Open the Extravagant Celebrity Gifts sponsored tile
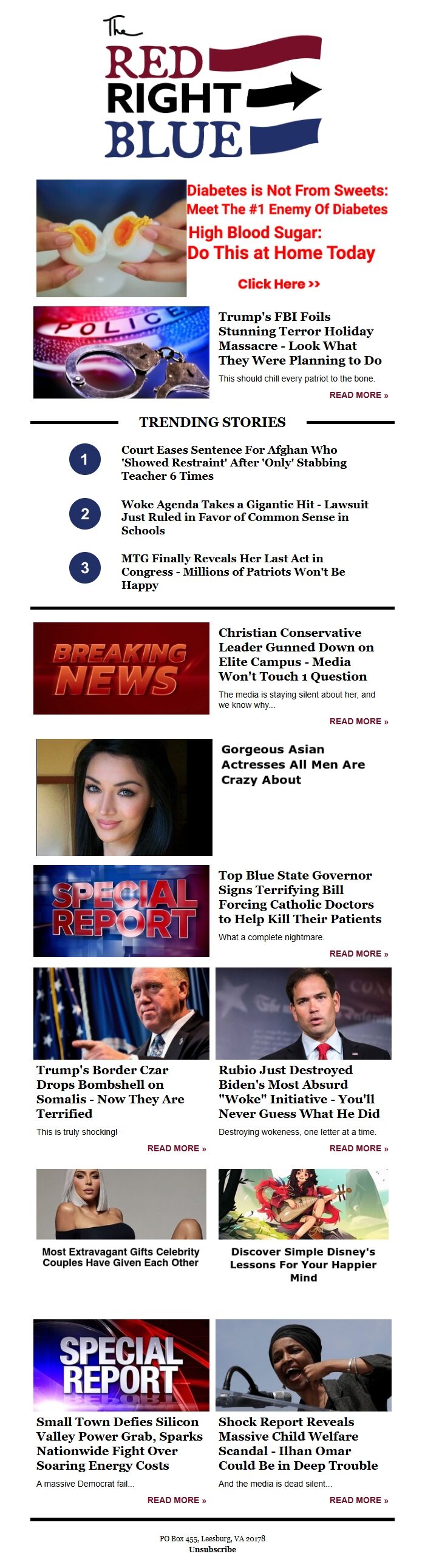Screen dimensions: 425x1568 121,1257
